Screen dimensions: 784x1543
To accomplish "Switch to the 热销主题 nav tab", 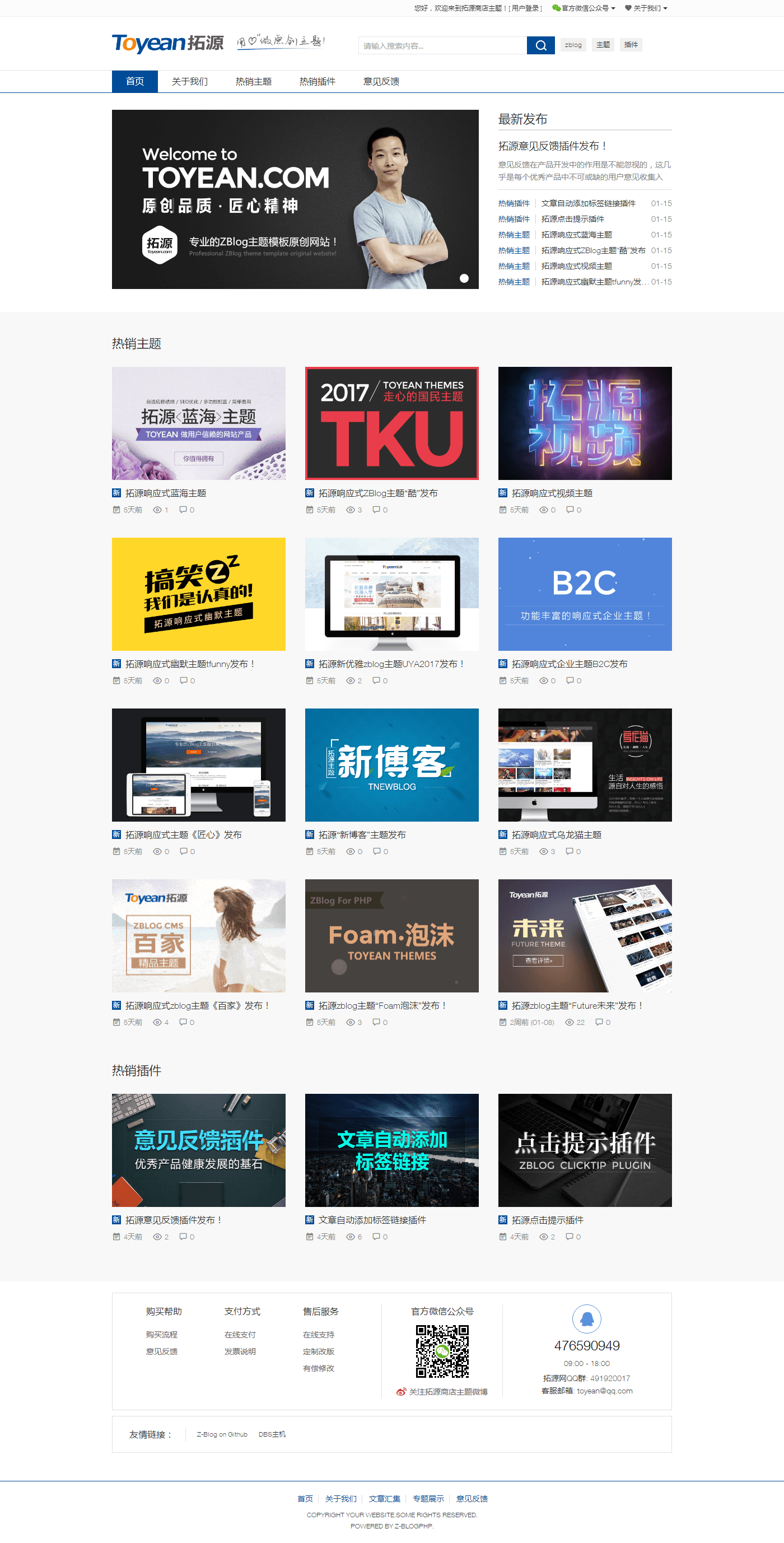I will (x=253, y=81).
